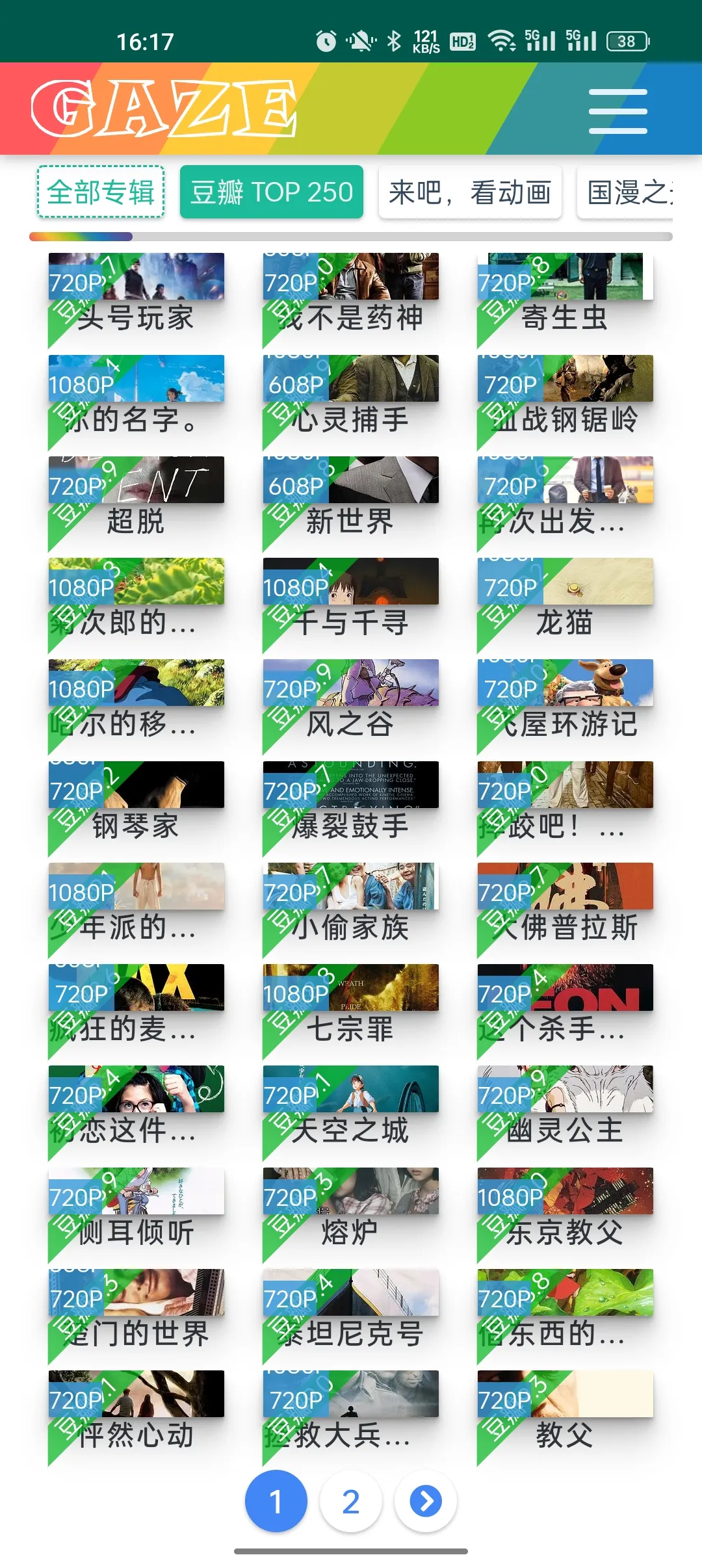The height and width of the screenshot is (1568, 702).
Task: Select the 豆瓣 TOP 250 chip
Action: coord(271,192)
